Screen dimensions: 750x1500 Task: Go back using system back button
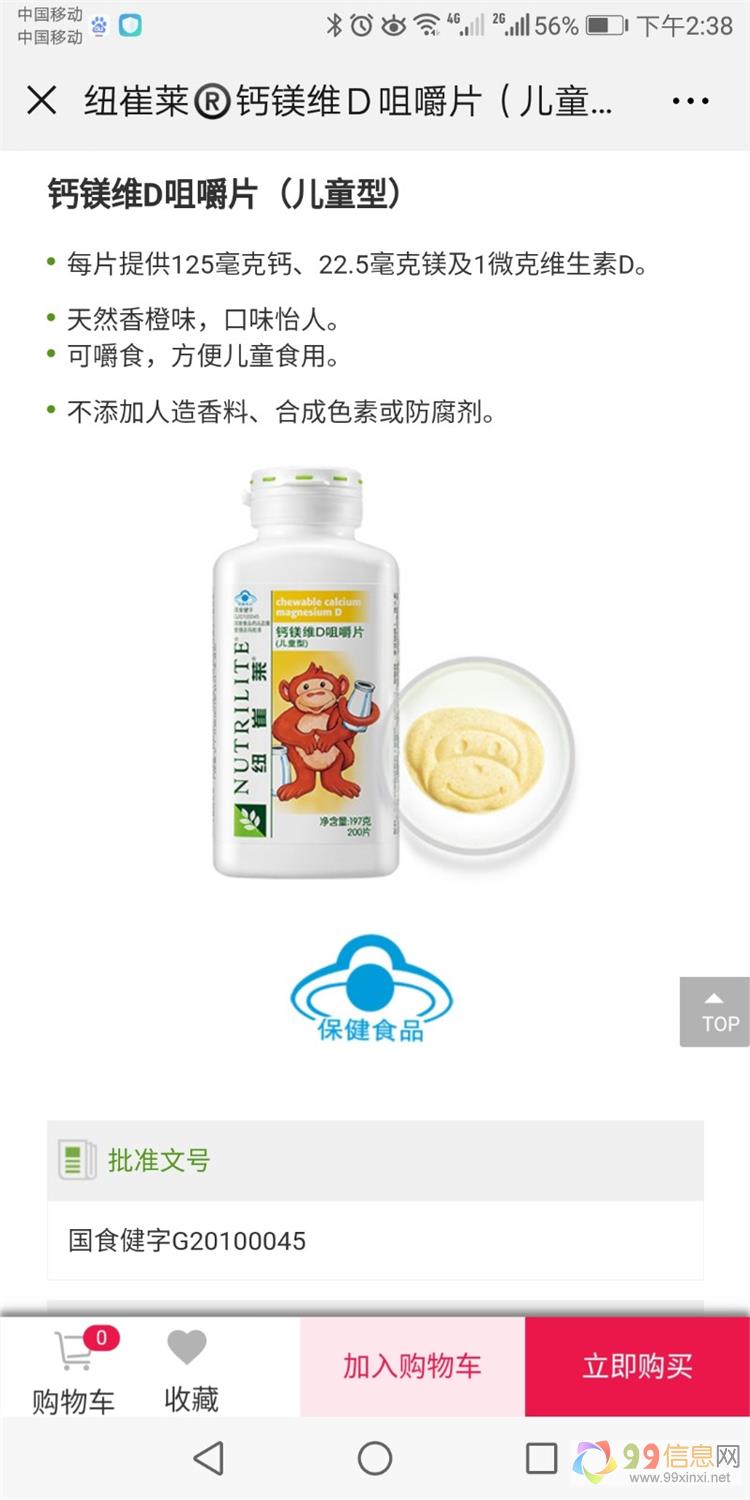(209, 1459)
